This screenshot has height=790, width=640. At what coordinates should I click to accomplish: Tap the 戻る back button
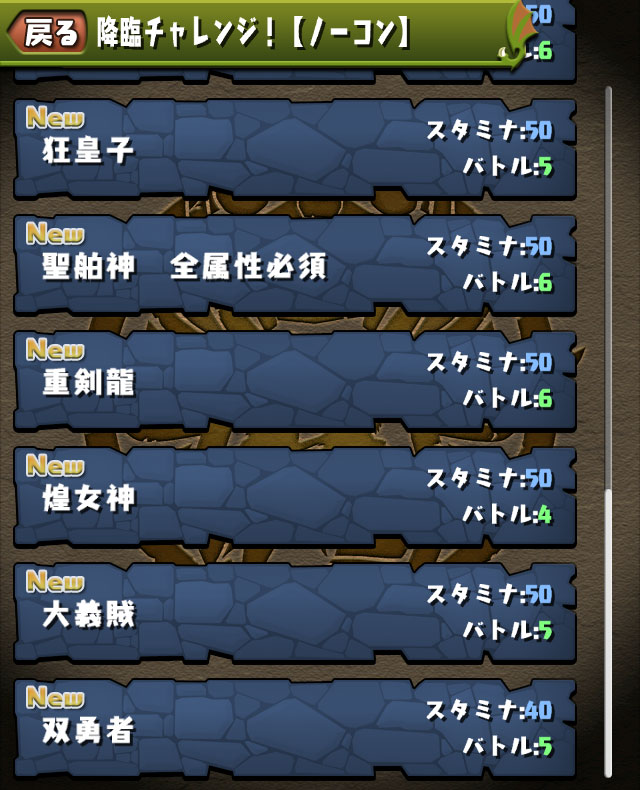point(45,33)
